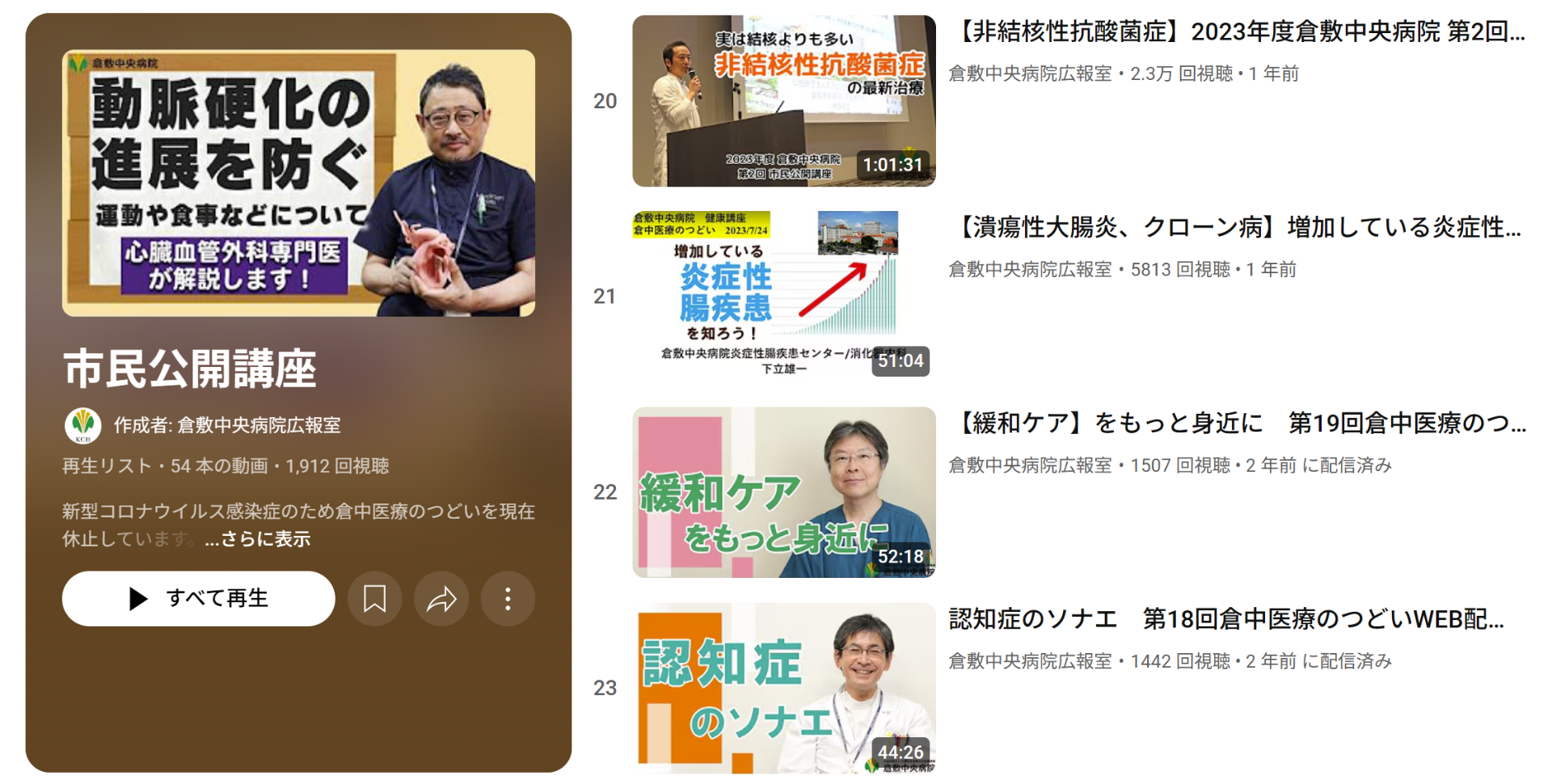Open title 【緩和ケア】をもっと身近に
This screenshot has height=784, width=1552.
pos(1237,424)
